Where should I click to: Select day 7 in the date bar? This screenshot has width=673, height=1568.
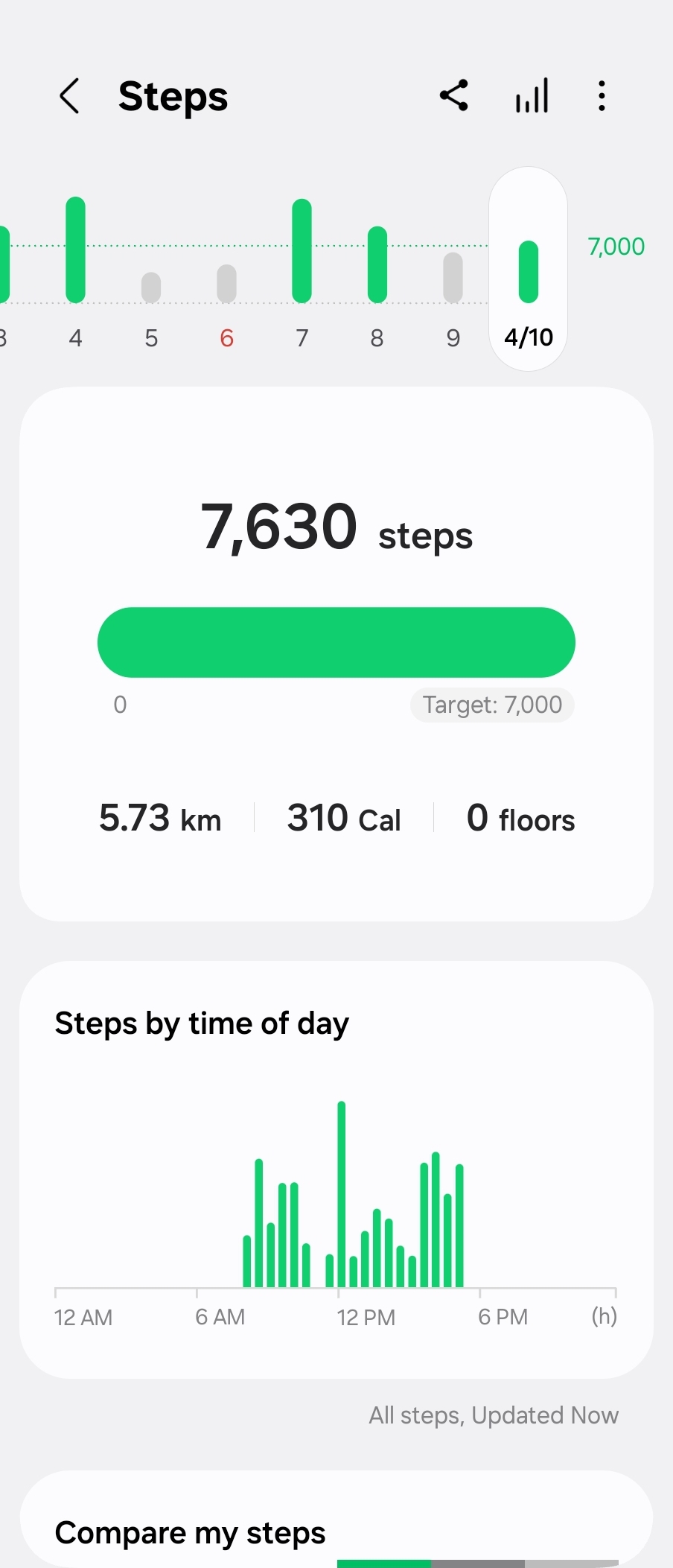[x=302, y=268]
